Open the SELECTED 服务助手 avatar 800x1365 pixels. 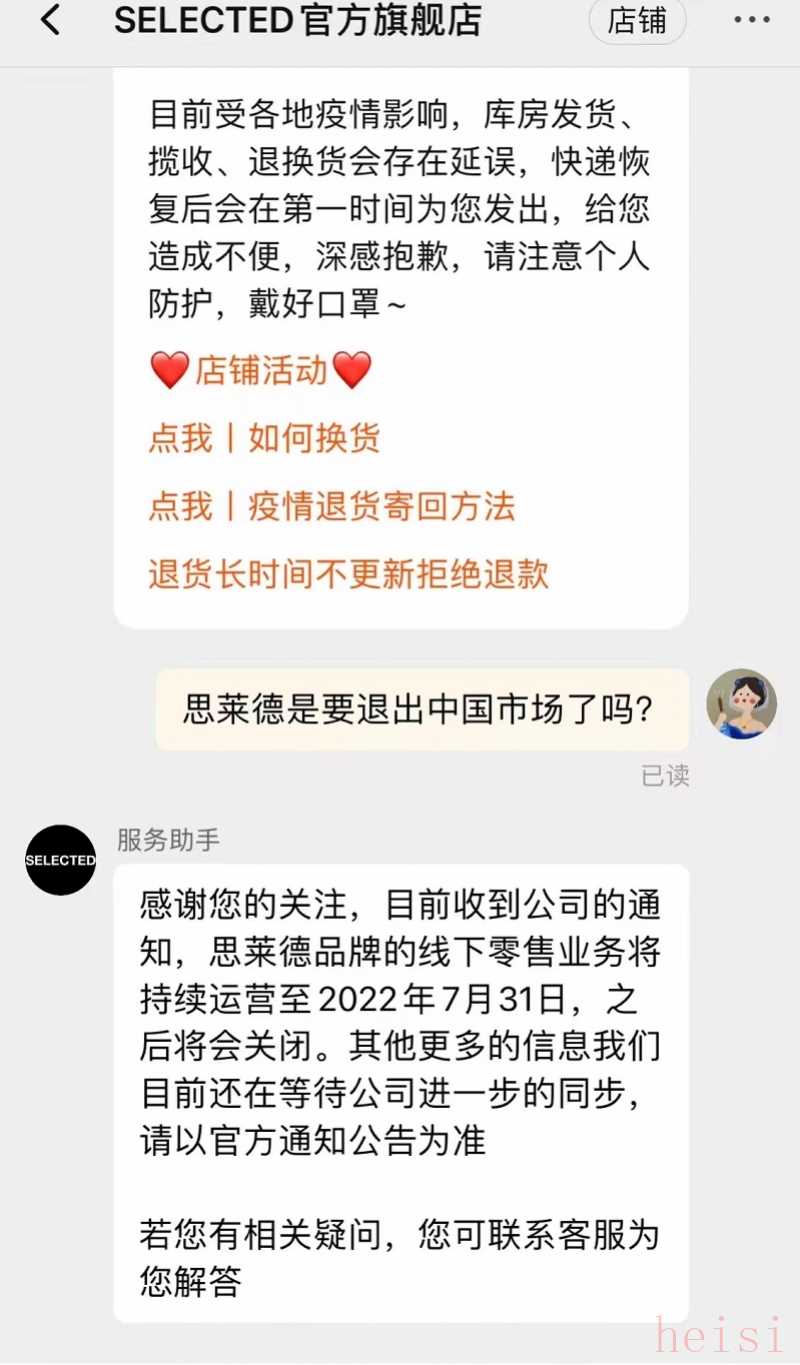[61, 860]
